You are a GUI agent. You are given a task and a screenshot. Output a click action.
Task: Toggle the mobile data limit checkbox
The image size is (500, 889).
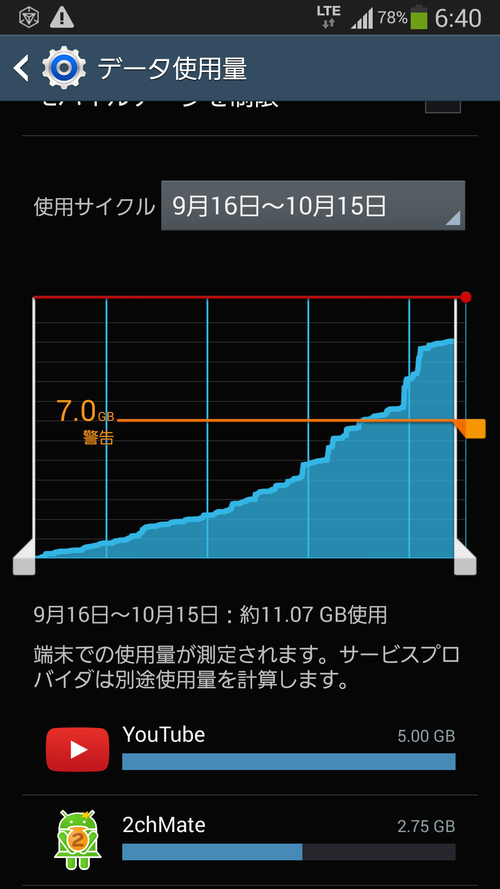(443, 107)
